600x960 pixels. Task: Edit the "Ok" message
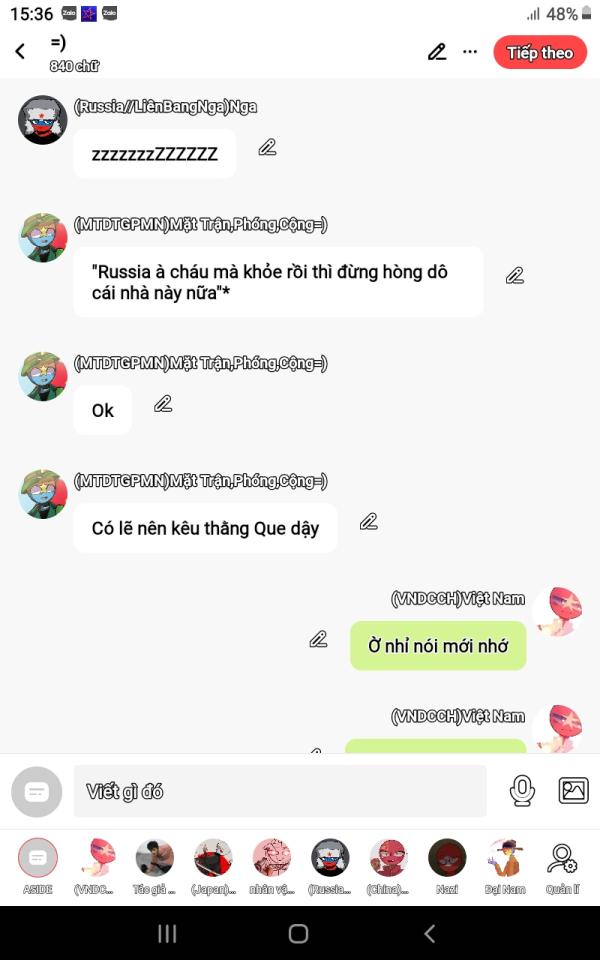163,404
